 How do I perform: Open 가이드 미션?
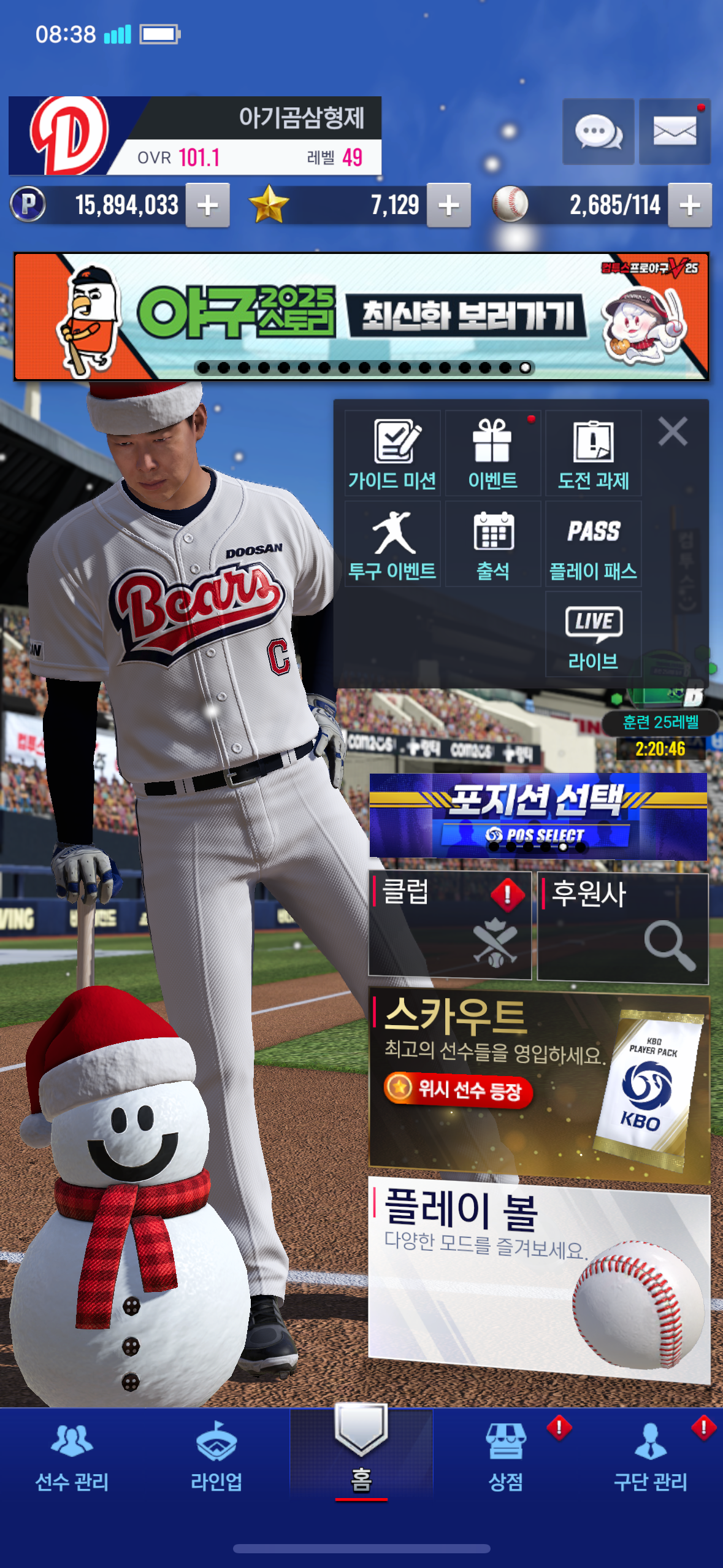[392, 454]
